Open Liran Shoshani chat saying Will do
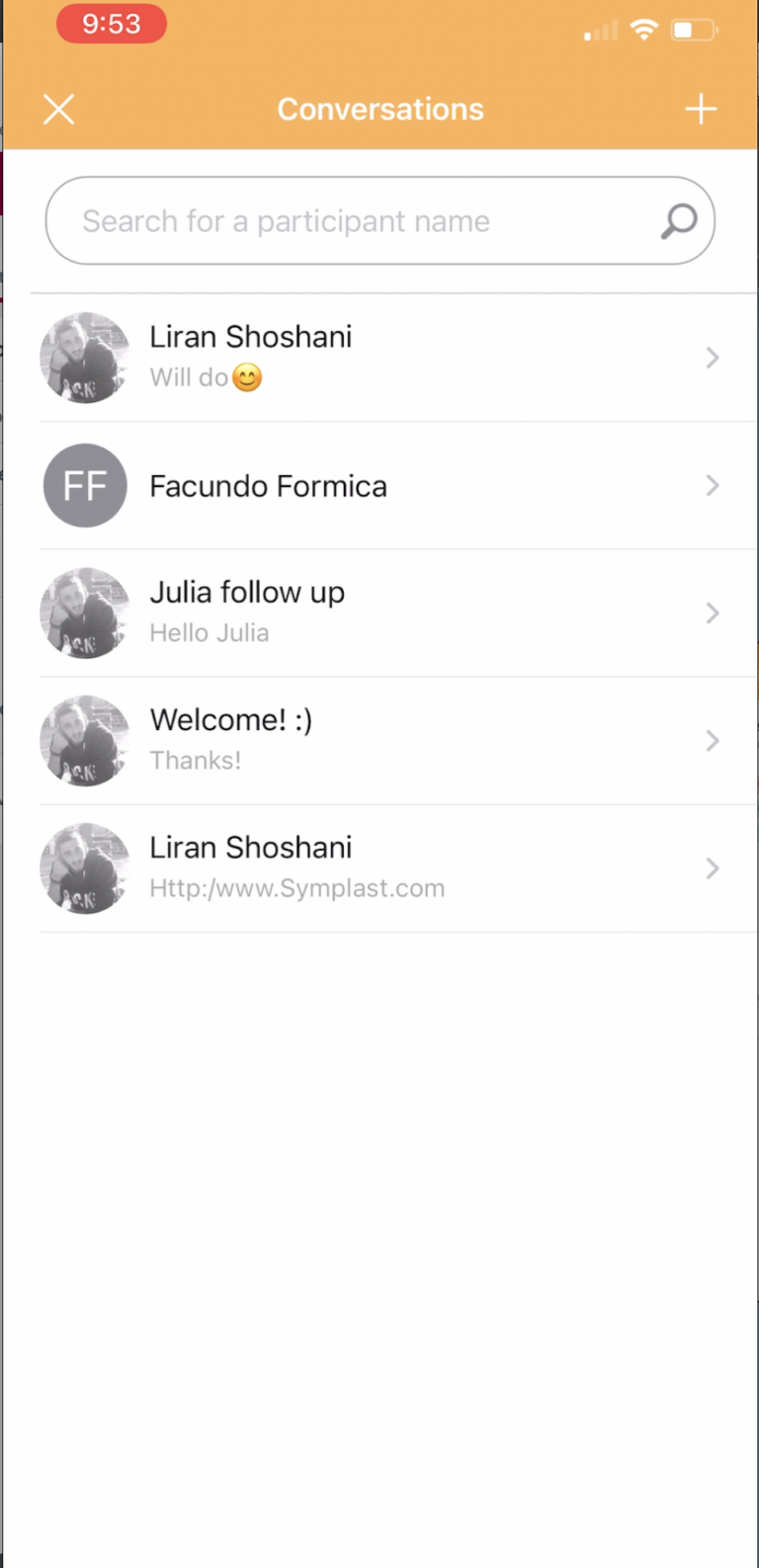The height and width of the screenshot is (1568, 759). coord(395,358)
